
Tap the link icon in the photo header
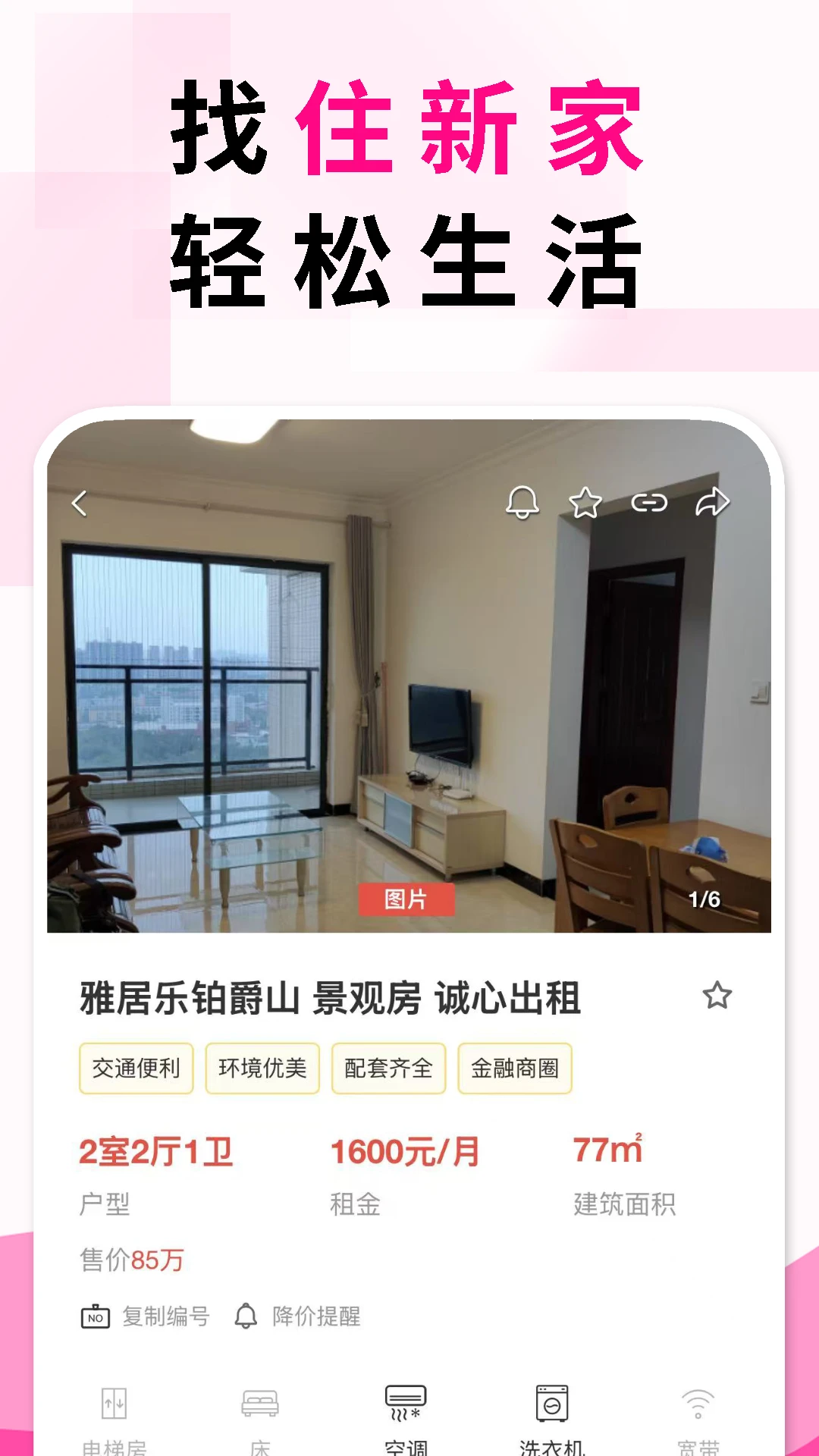click(648, 502)
